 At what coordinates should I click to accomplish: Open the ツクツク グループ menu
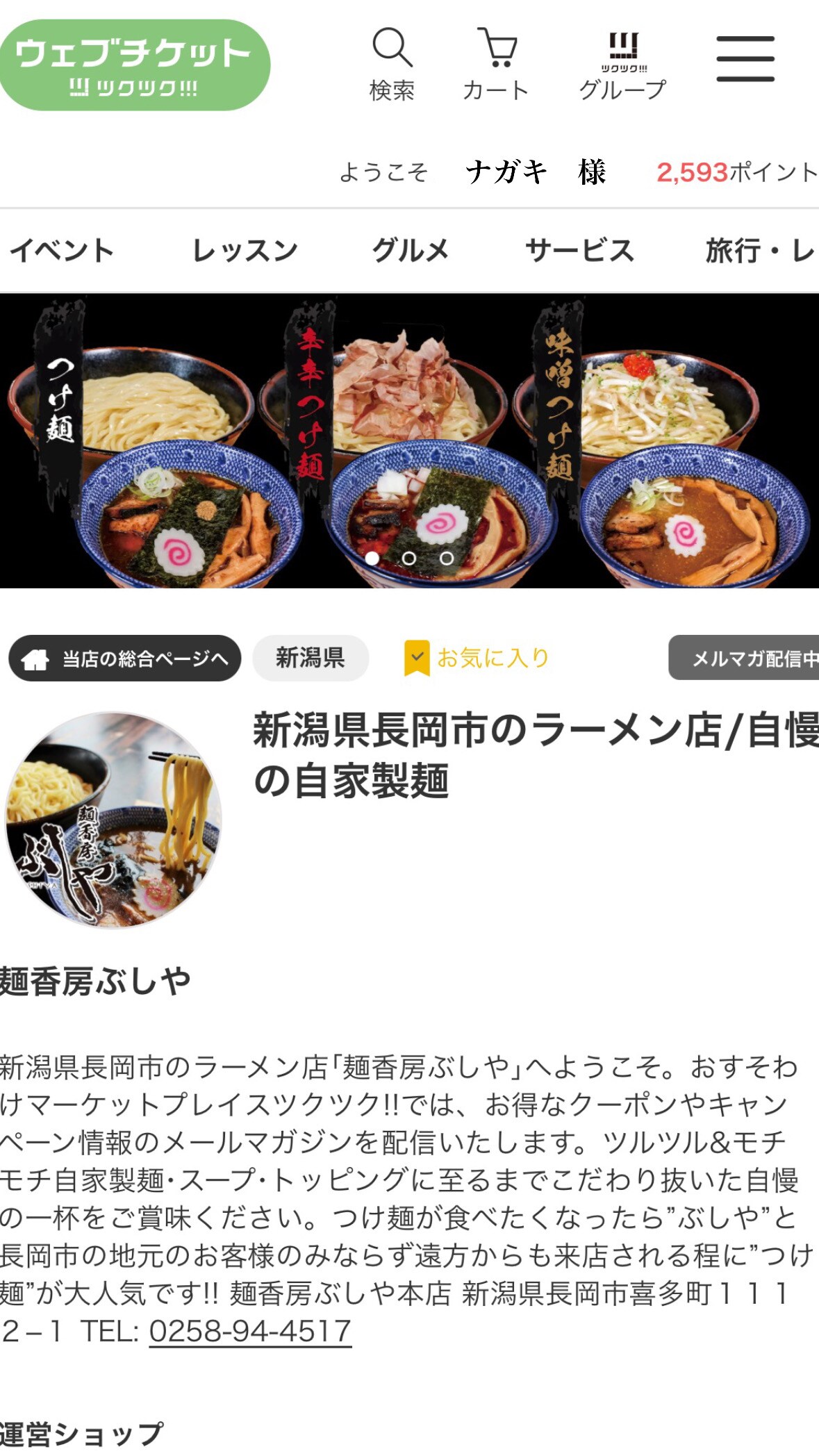click(x=622, y=65)
